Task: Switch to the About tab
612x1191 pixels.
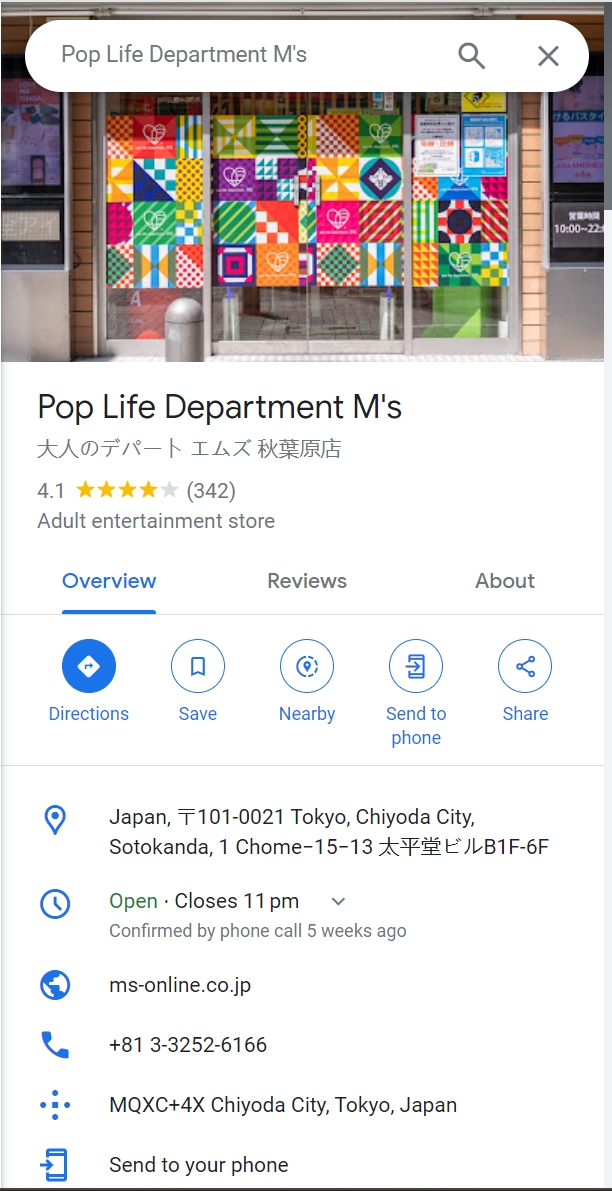Action: (504, 581)
